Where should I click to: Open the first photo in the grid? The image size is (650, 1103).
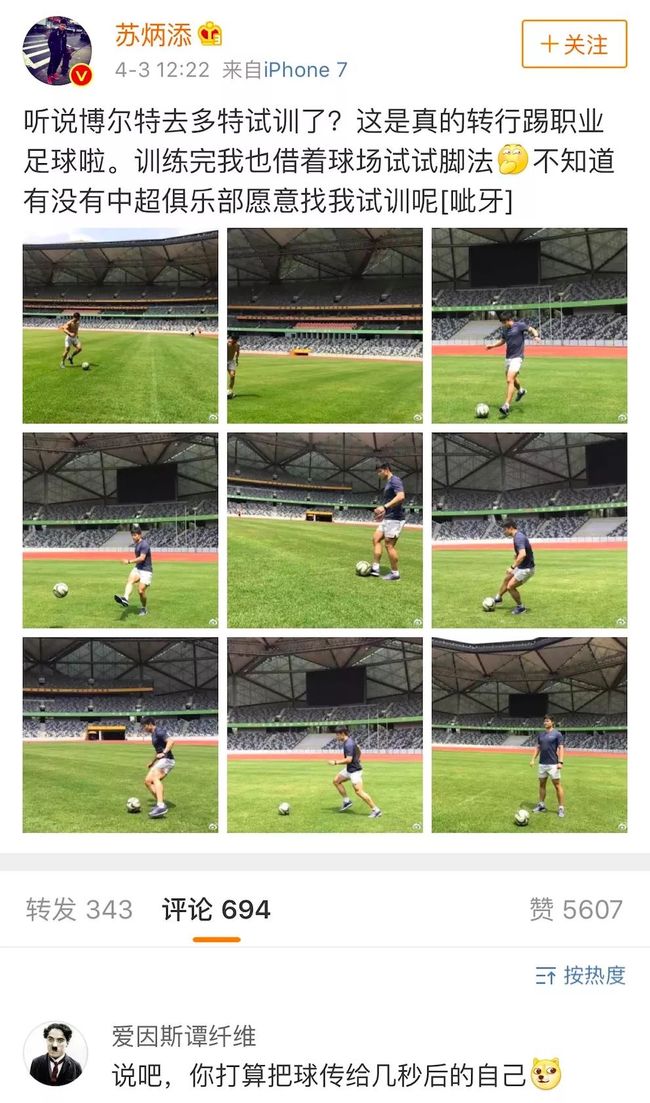point(120,326)
